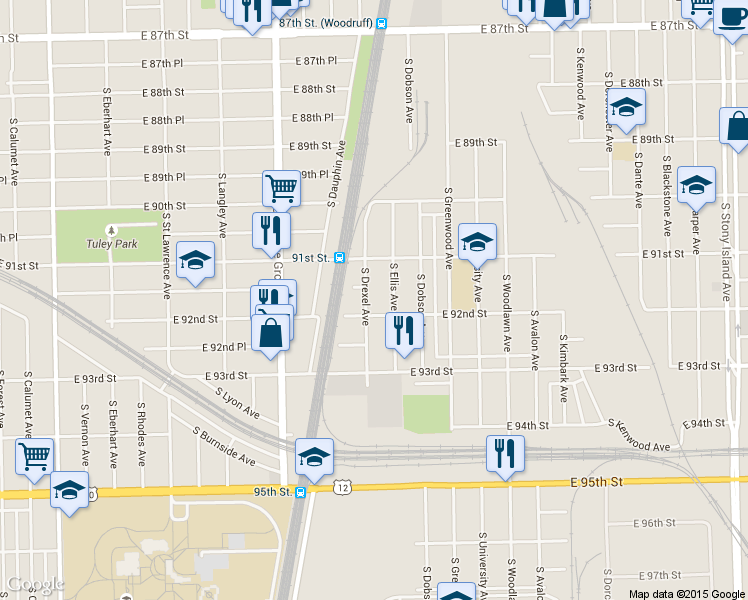Select the shopping bag marker at E 92nd Pl

pos(271,332)
